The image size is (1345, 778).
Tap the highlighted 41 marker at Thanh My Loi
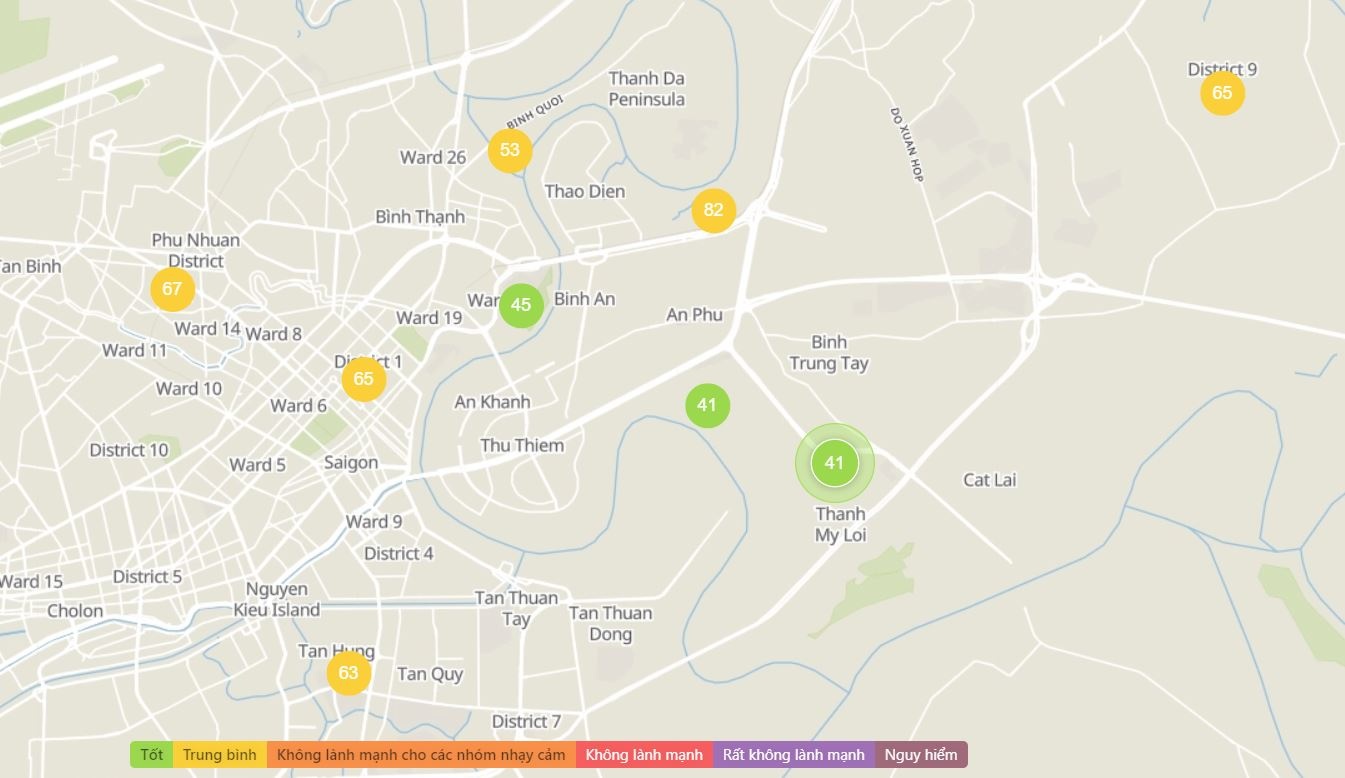(x=835, y=463)
